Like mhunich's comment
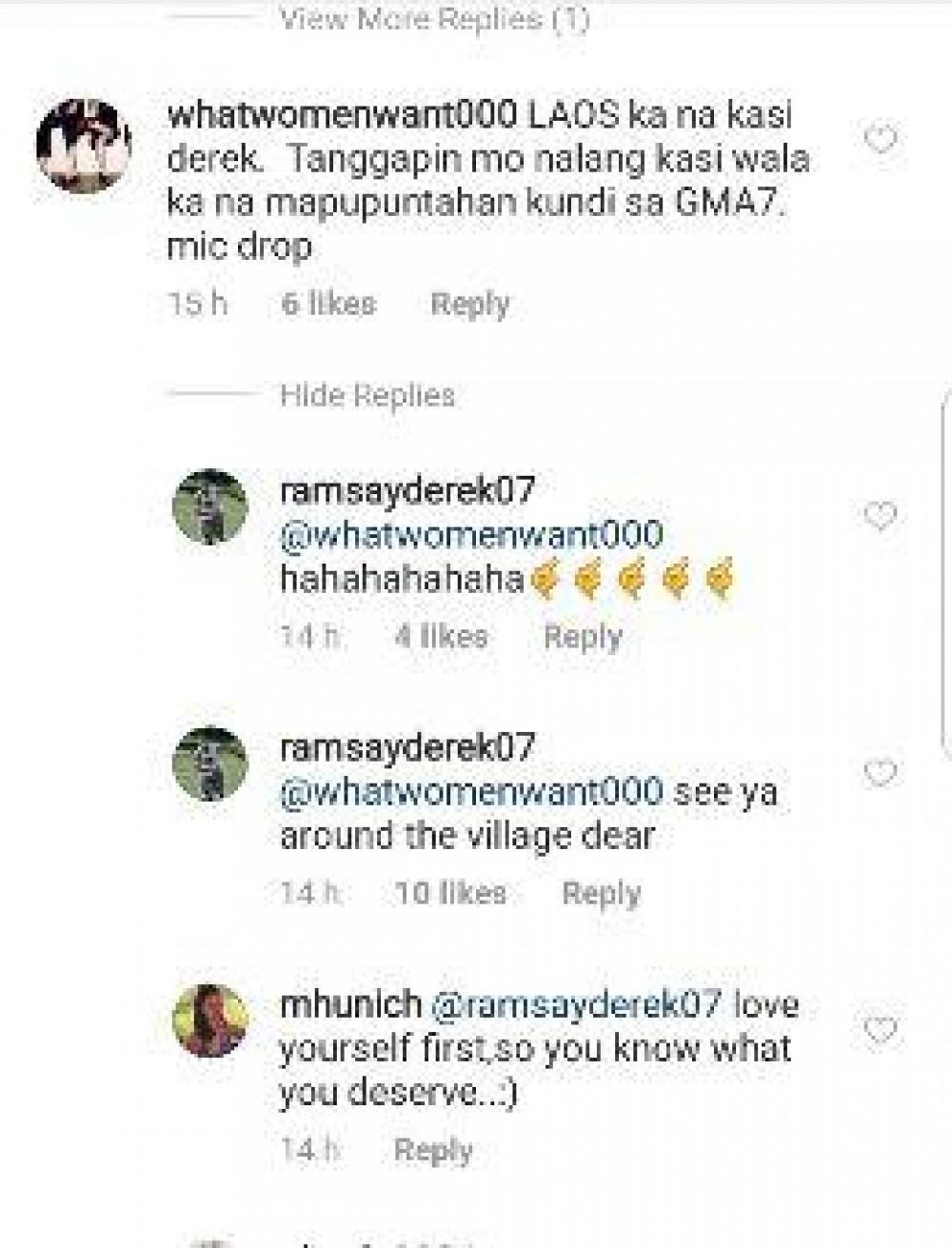 coord(881,1029)
